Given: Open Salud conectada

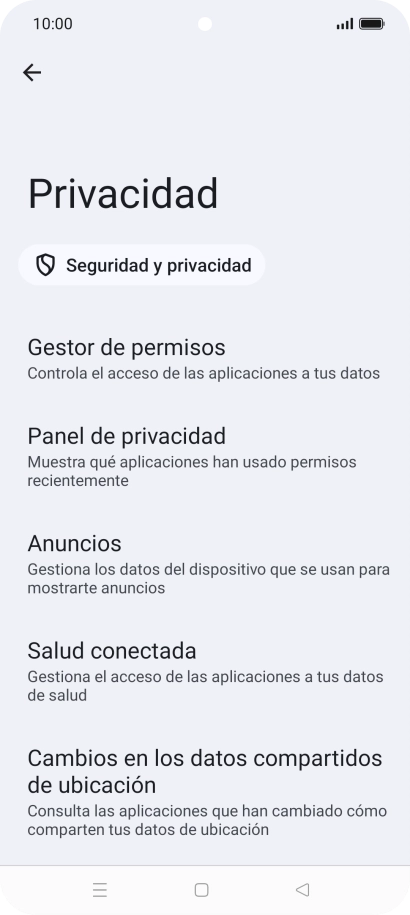Looking at the screenshot, I should click(x=205, y=671).
